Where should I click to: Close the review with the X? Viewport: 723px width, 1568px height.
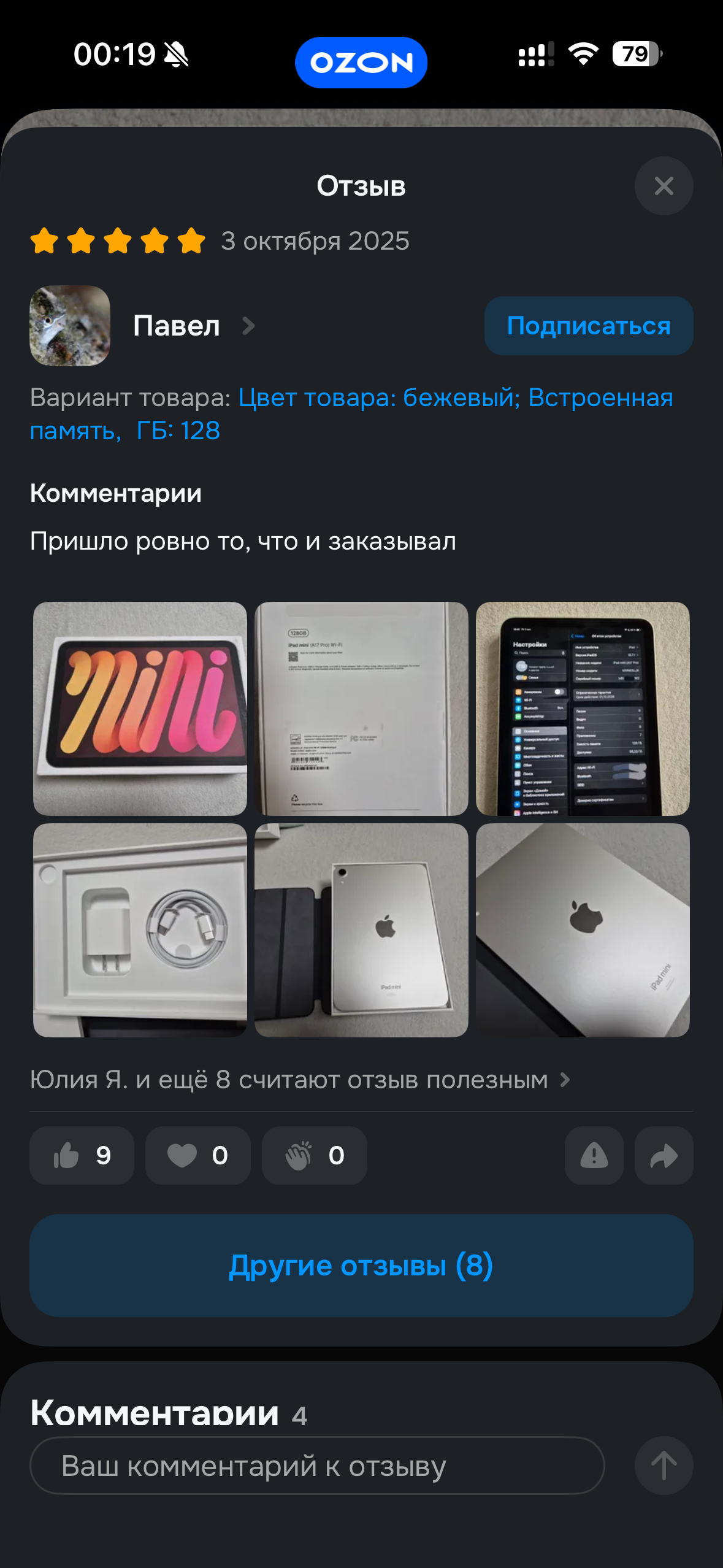(x=664, y=186)
